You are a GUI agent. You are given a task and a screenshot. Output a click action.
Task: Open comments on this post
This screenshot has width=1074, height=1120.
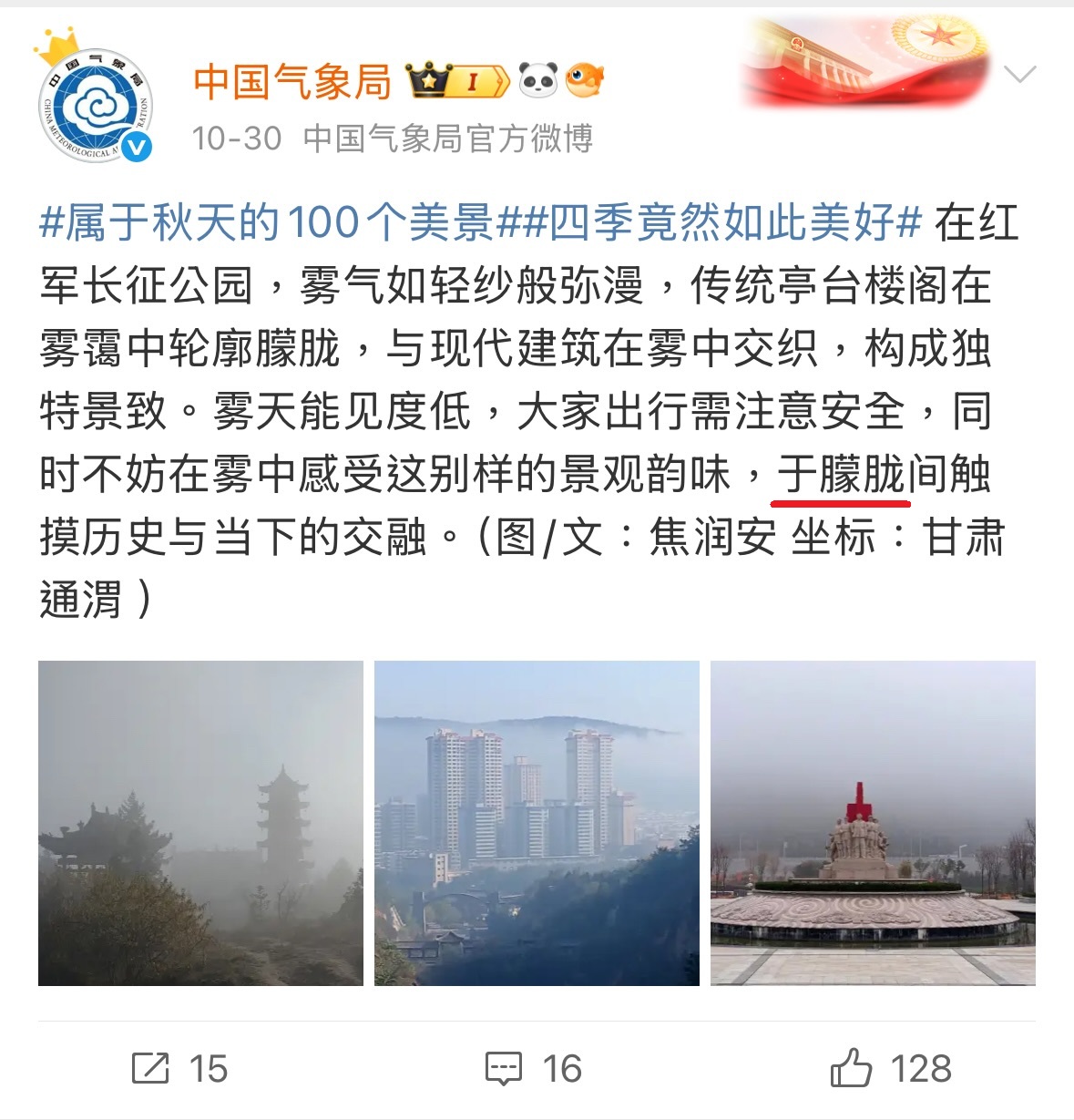pos(533,1068)
